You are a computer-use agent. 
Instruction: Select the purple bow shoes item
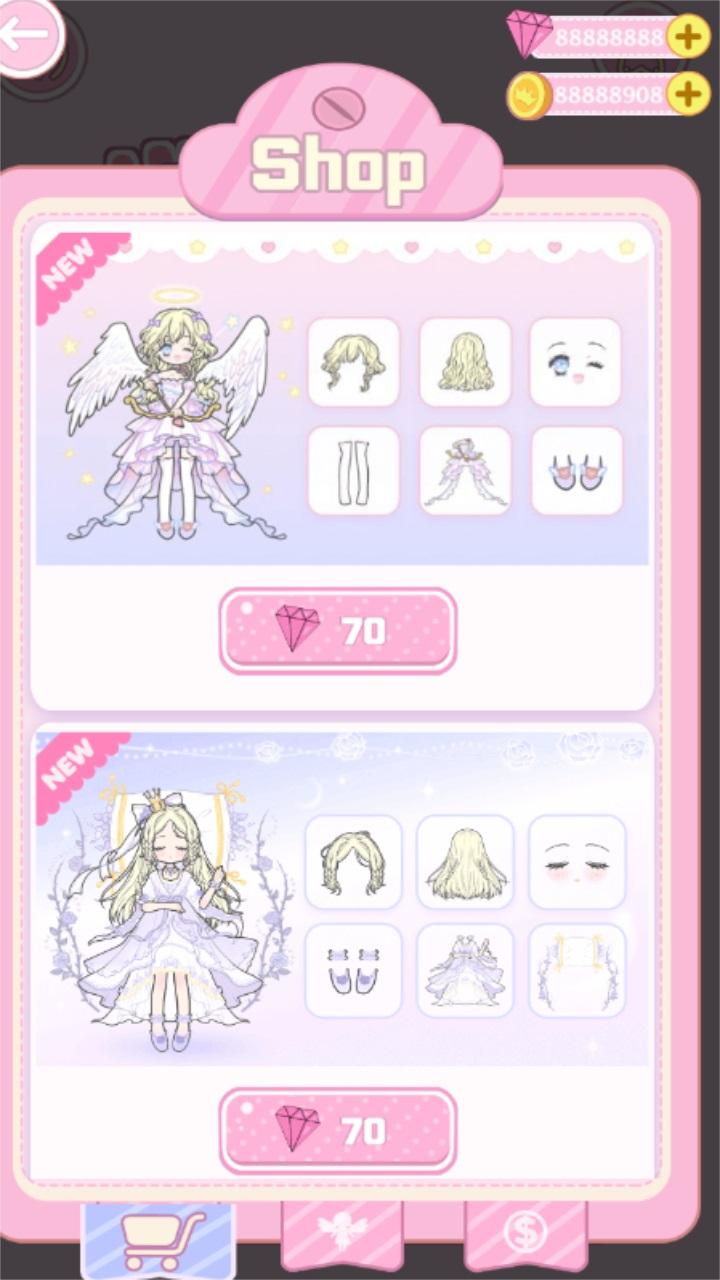(353, 971)
